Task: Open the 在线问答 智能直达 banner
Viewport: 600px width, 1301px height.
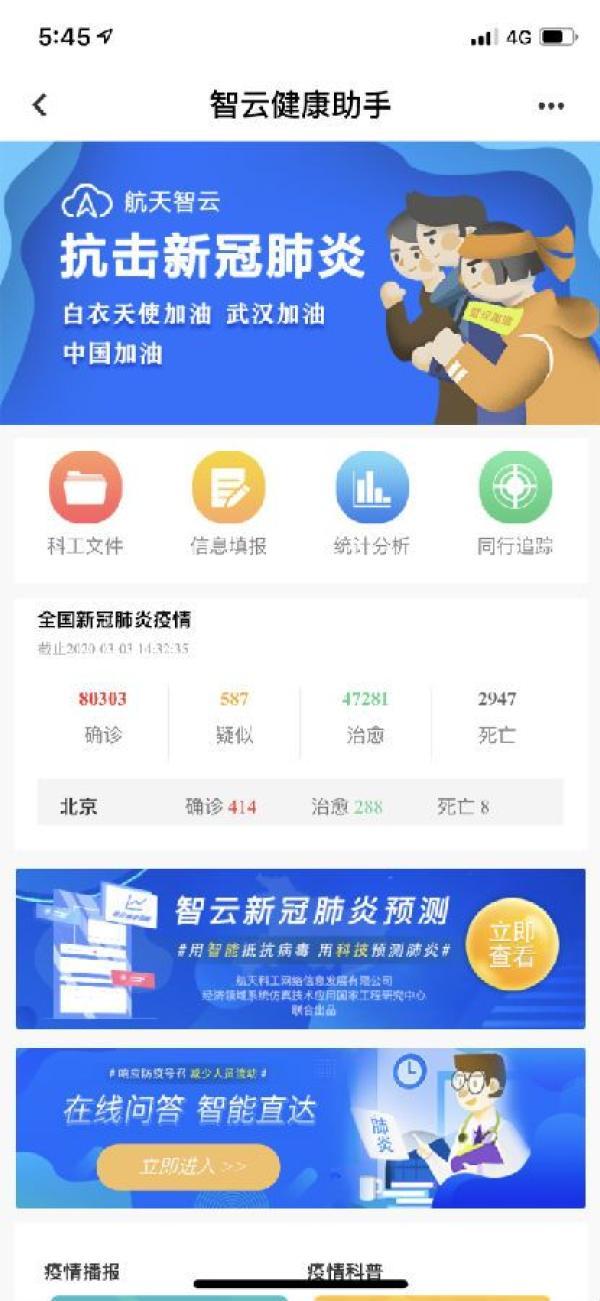Action: coord(300,1128)
